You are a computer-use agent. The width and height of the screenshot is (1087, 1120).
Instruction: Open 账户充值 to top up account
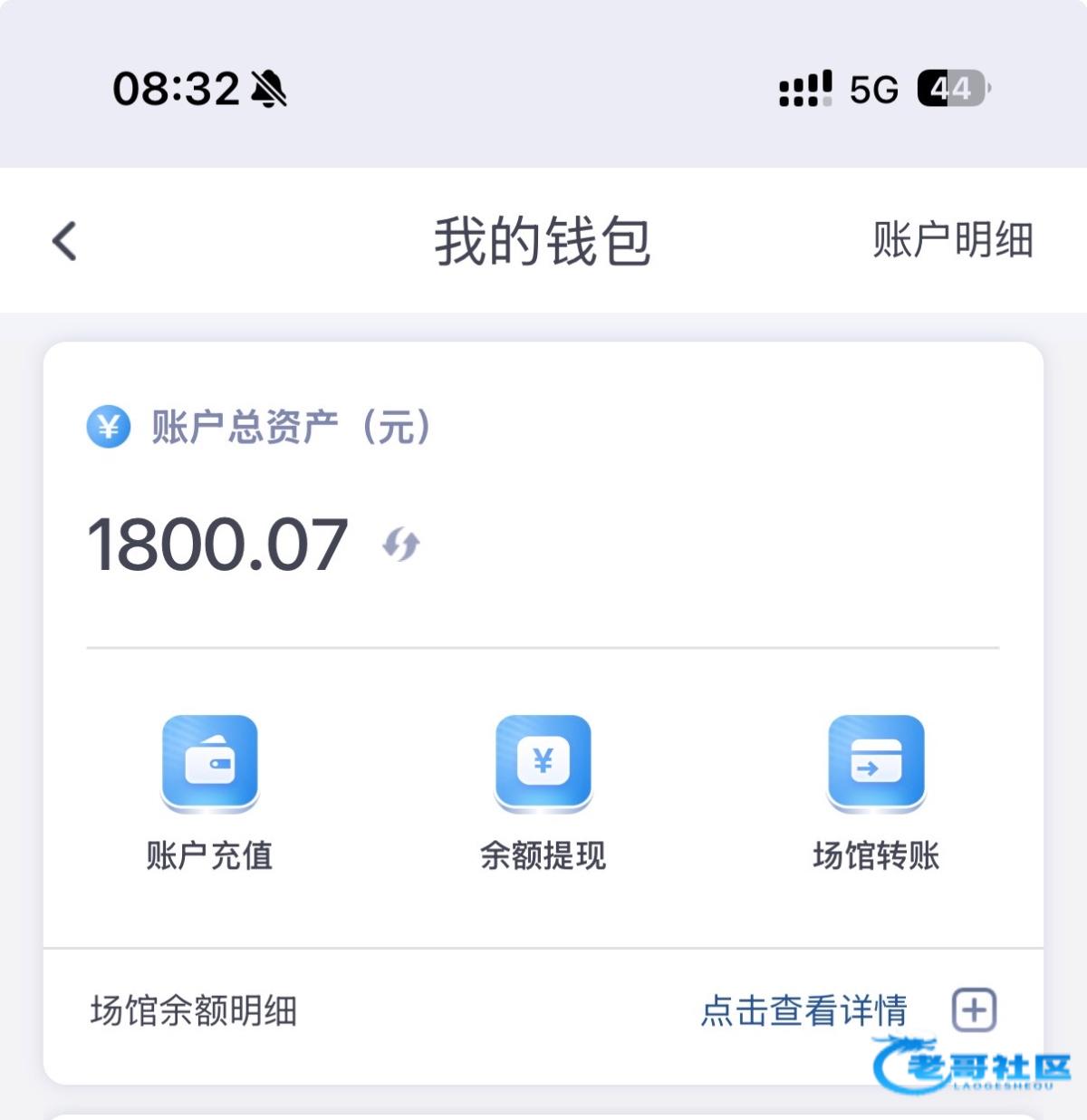pyautogui.click(x=210, y=763)
